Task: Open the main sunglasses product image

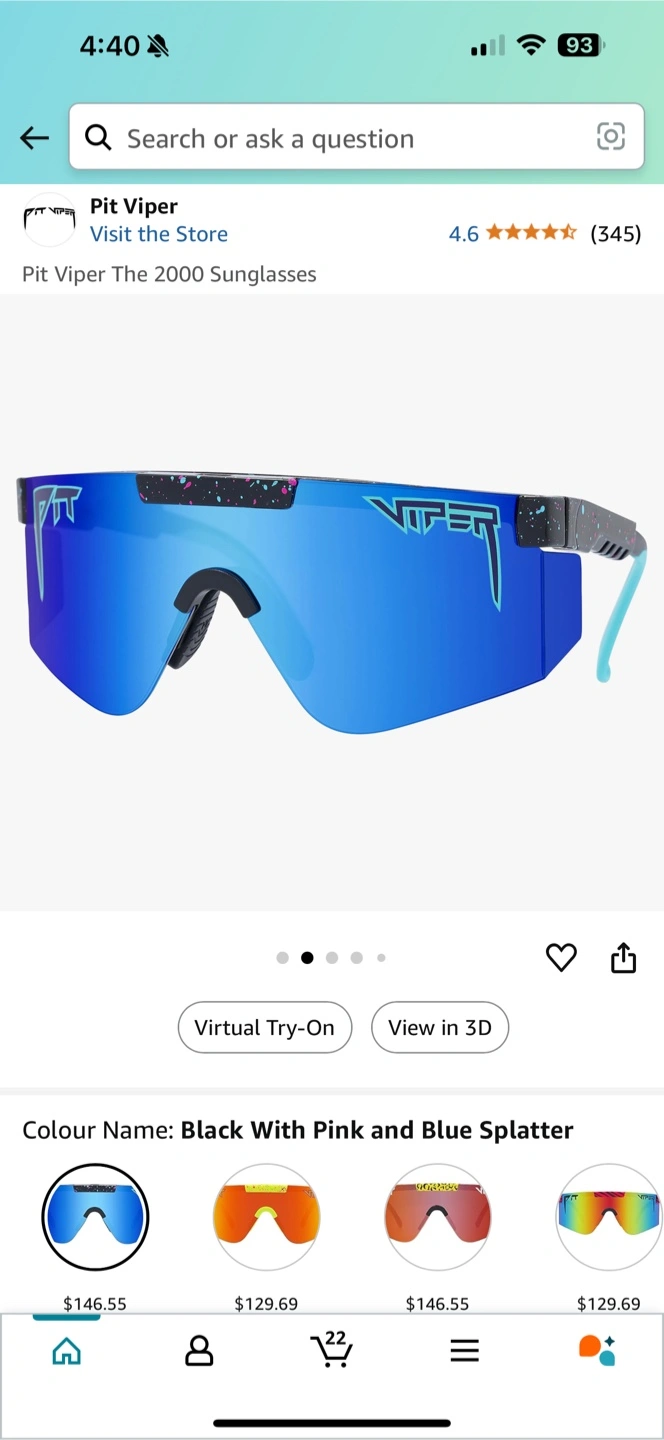Action: (332, 603)
